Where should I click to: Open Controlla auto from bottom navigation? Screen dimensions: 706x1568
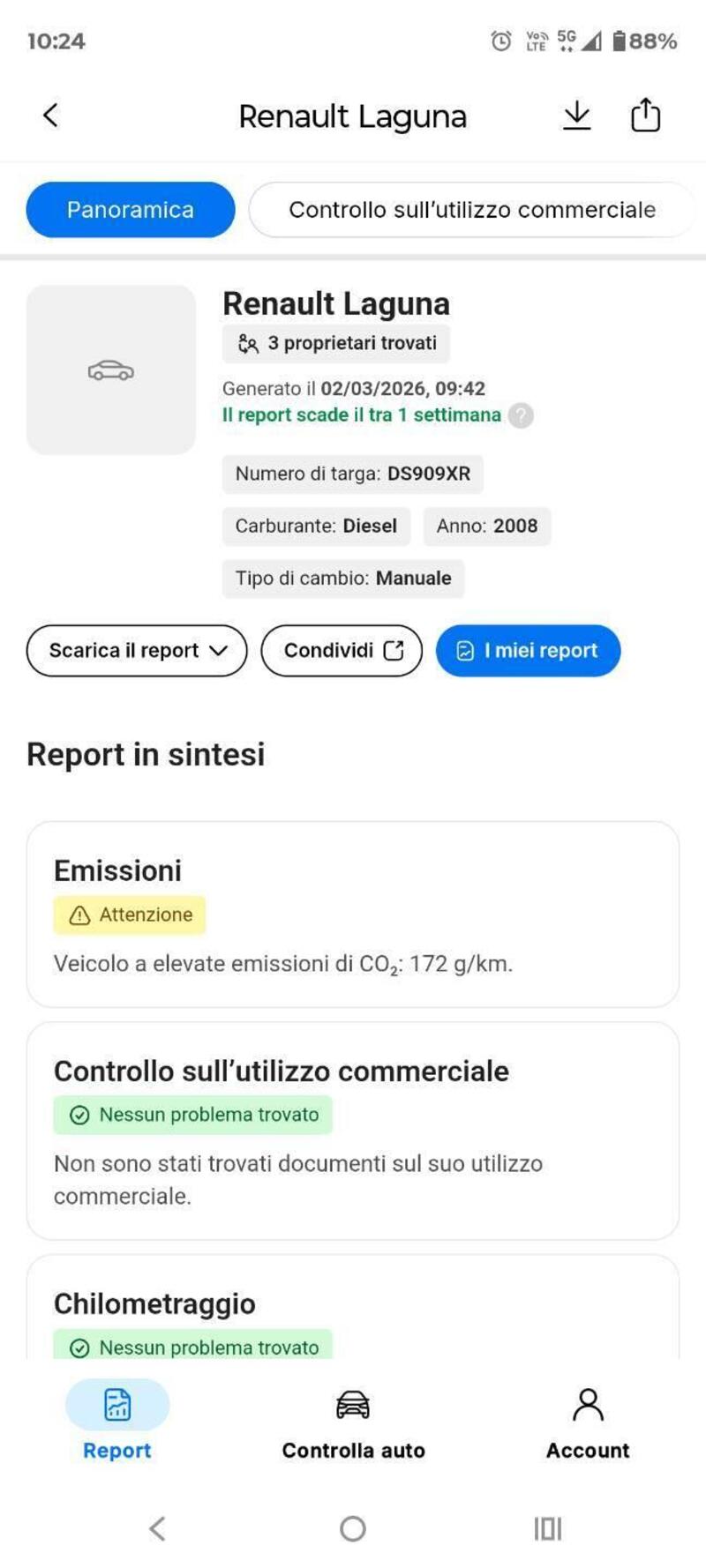pos(353,1420)
